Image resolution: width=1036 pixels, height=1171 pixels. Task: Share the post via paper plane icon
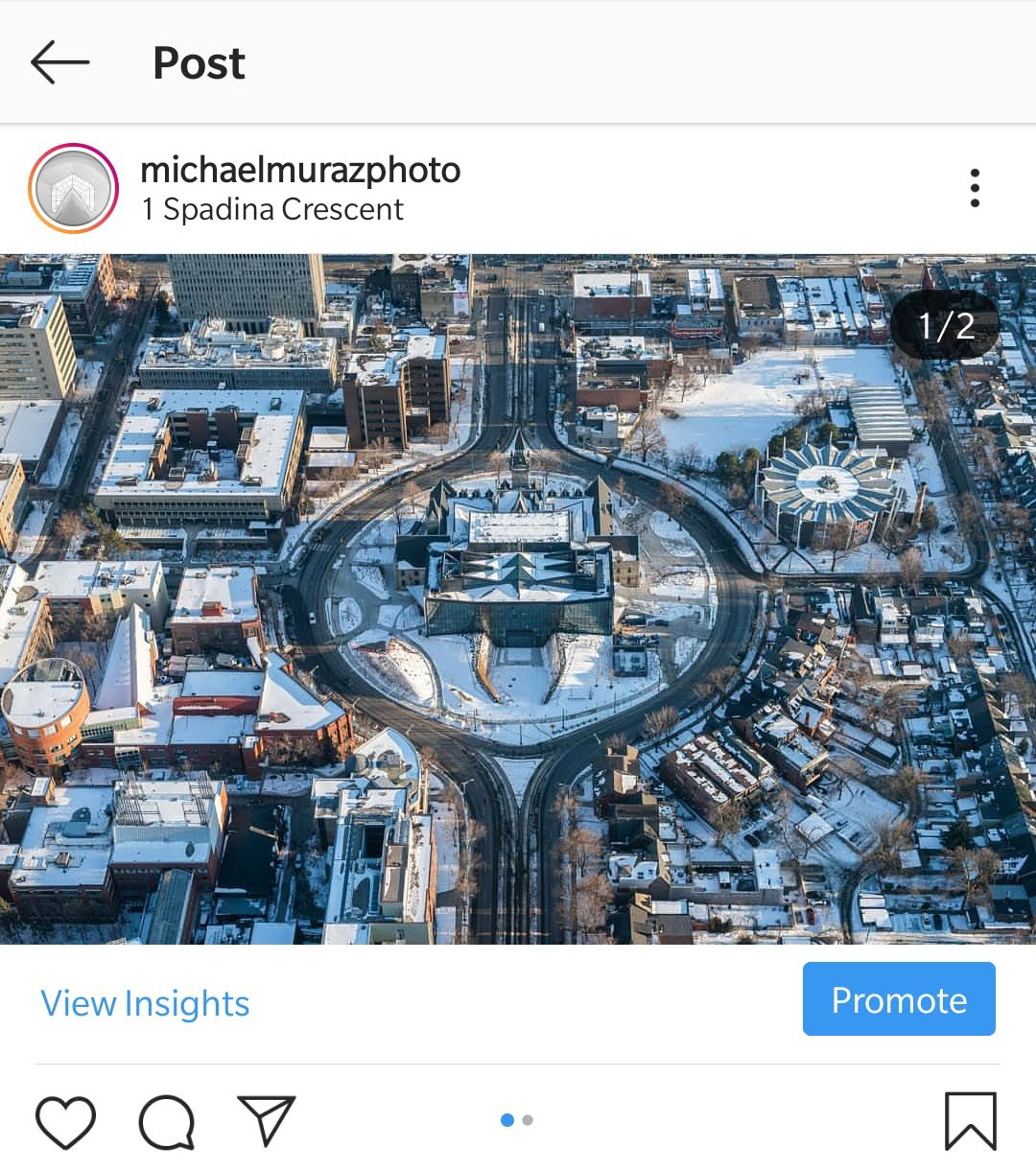click(266, 1120)
